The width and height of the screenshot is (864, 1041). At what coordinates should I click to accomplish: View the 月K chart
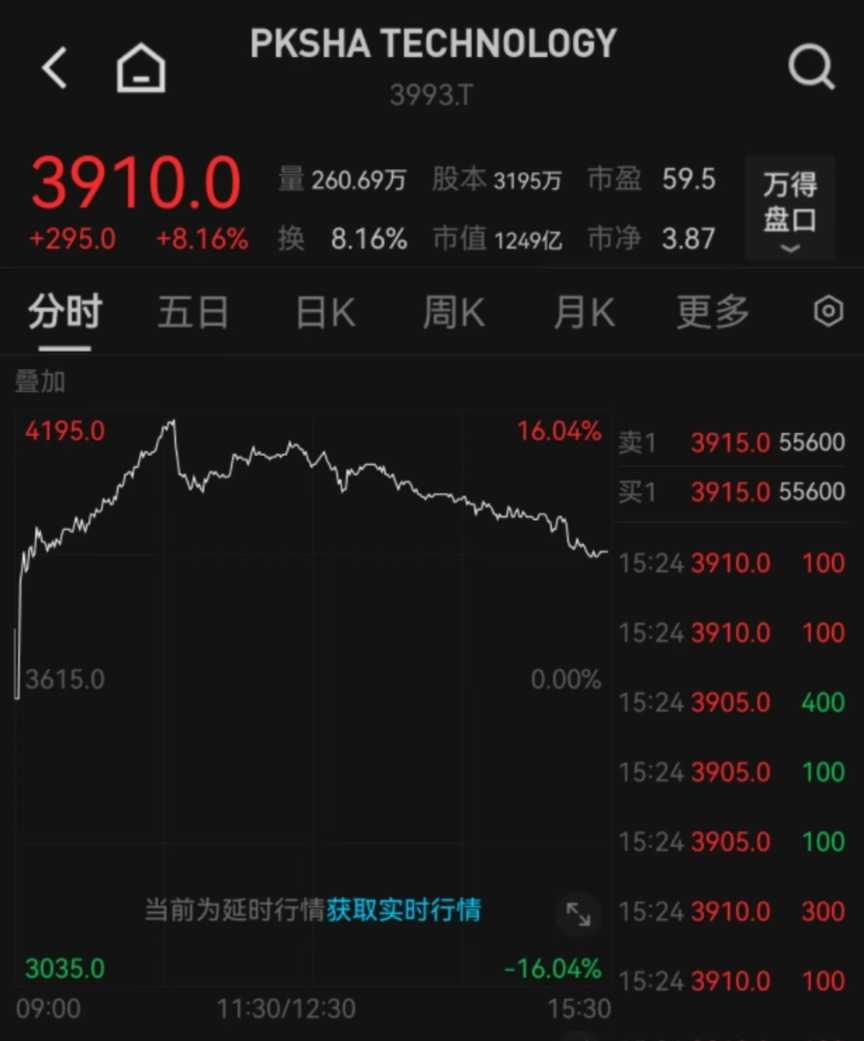[x=584, y=313]
